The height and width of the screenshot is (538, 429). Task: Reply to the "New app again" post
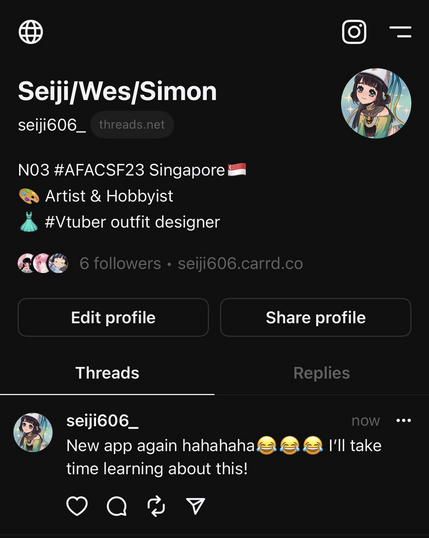[x=117, y=506]
